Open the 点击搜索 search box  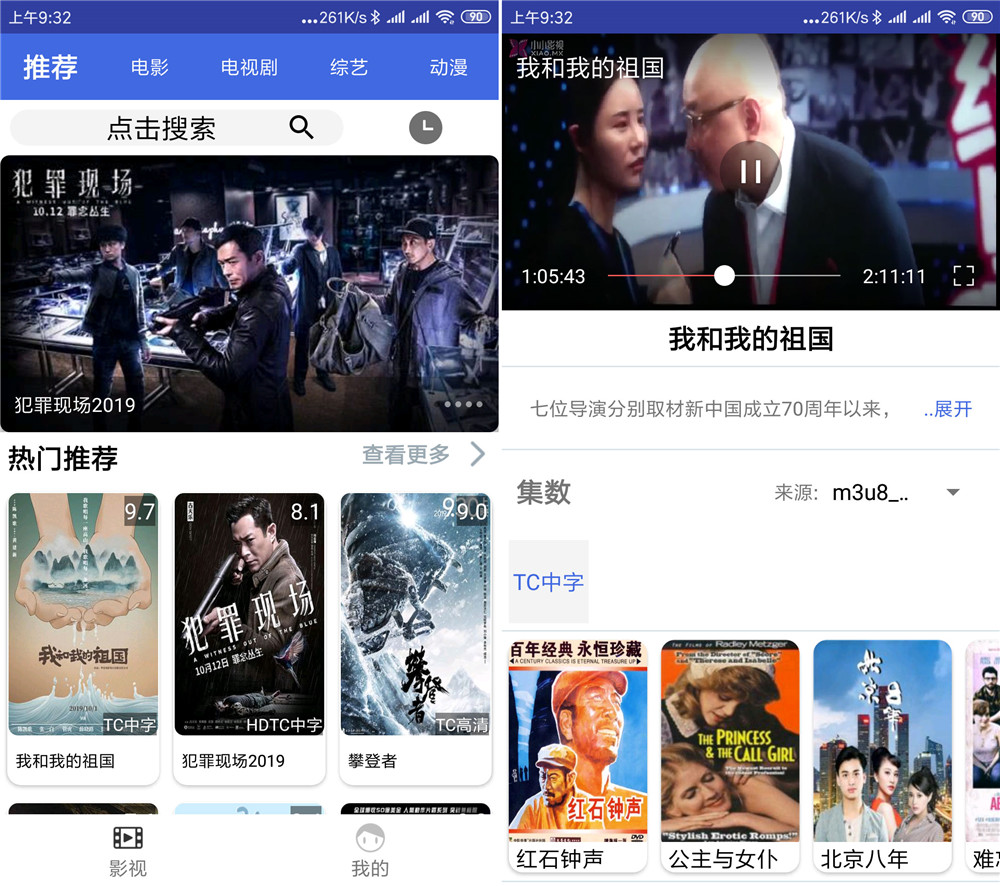coord(177,128)
